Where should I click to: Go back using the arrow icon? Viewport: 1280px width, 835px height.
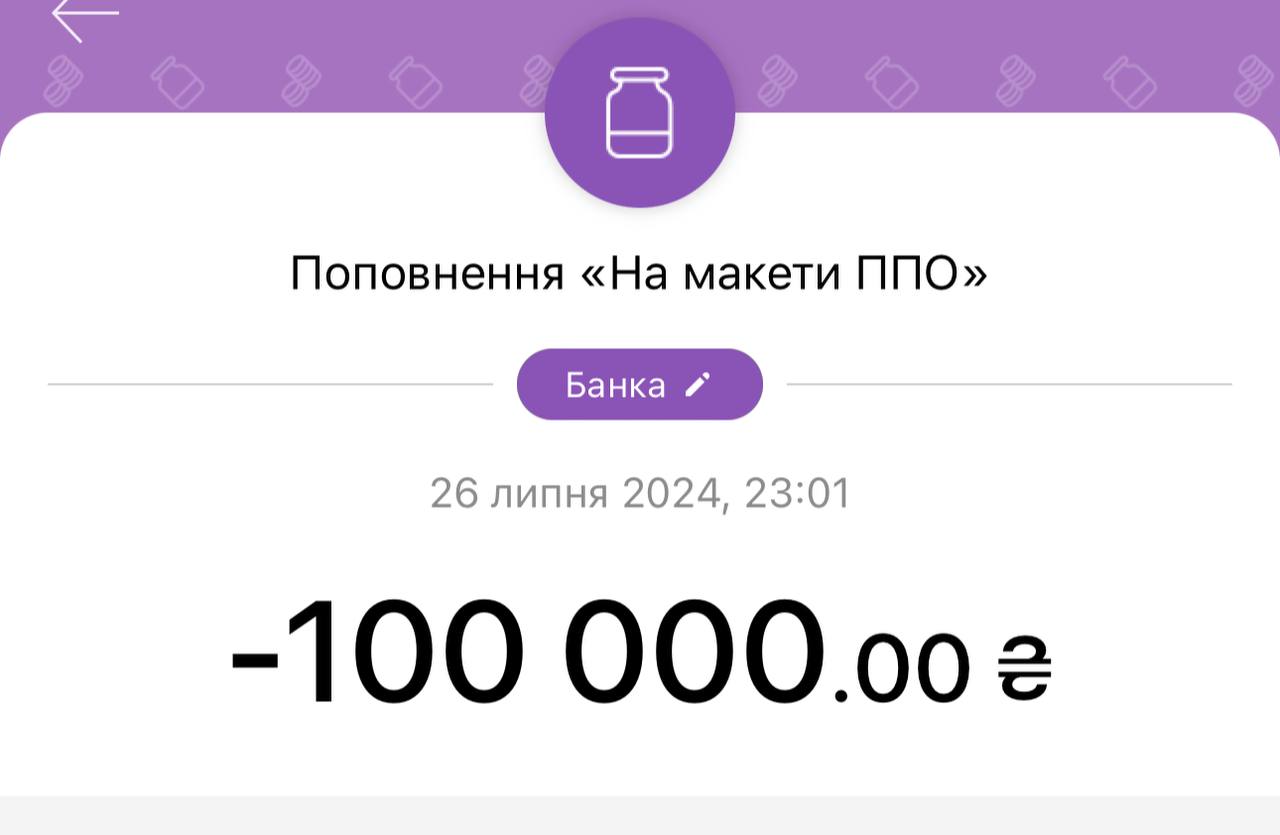click(84, 16)
